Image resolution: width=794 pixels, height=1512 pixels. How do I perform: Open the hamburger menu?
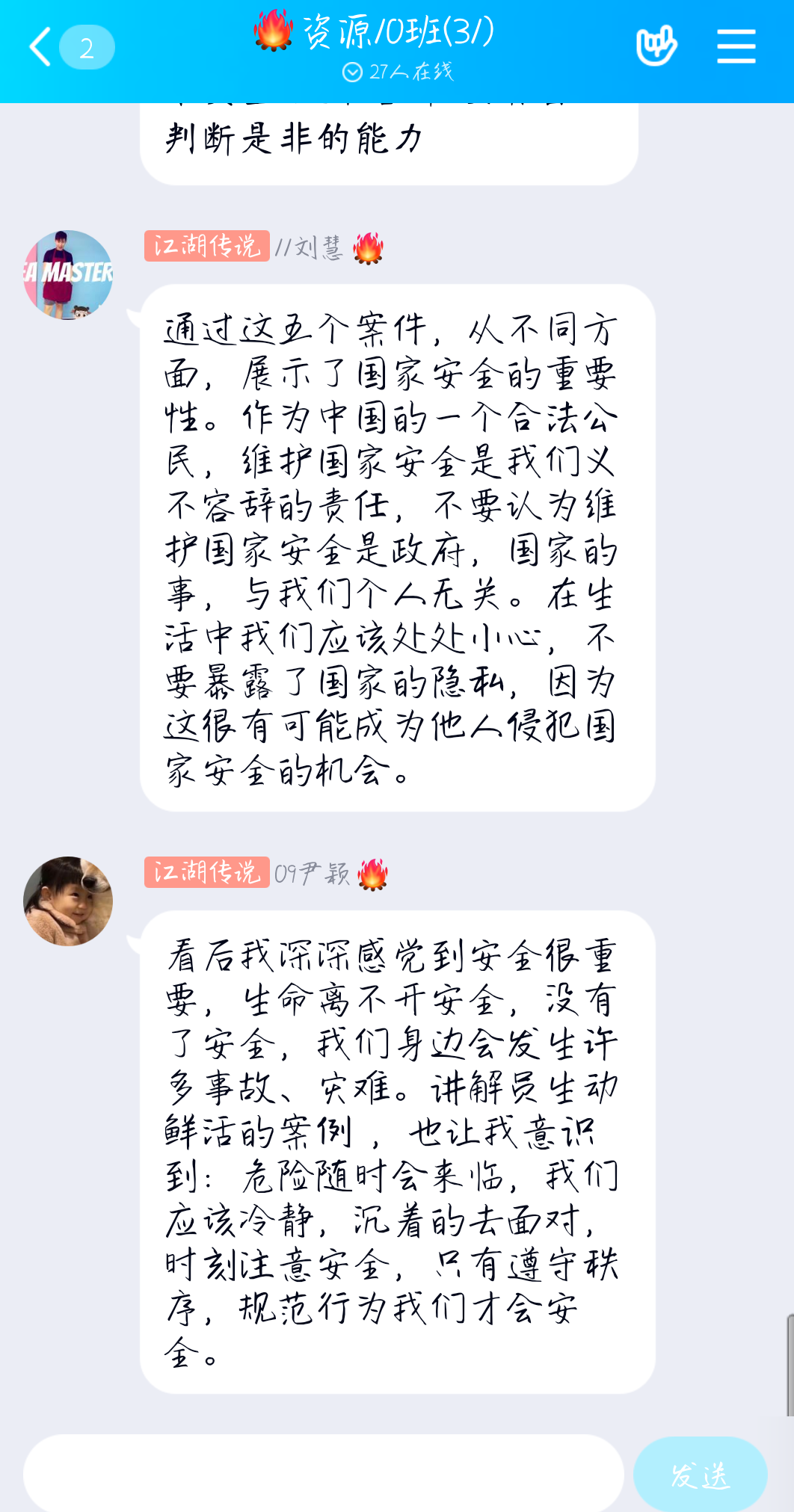pyautogui.click(x=736, y=46)
